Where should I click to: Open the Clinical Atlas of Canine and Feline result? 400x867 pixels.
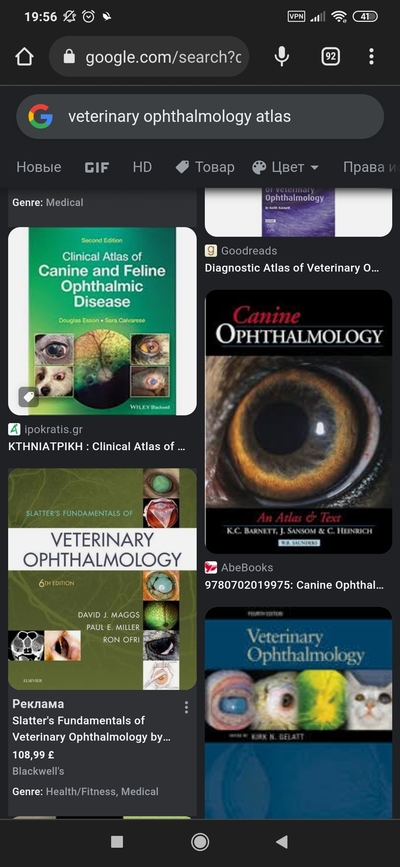pyautogui.click(x=102, y=321)
